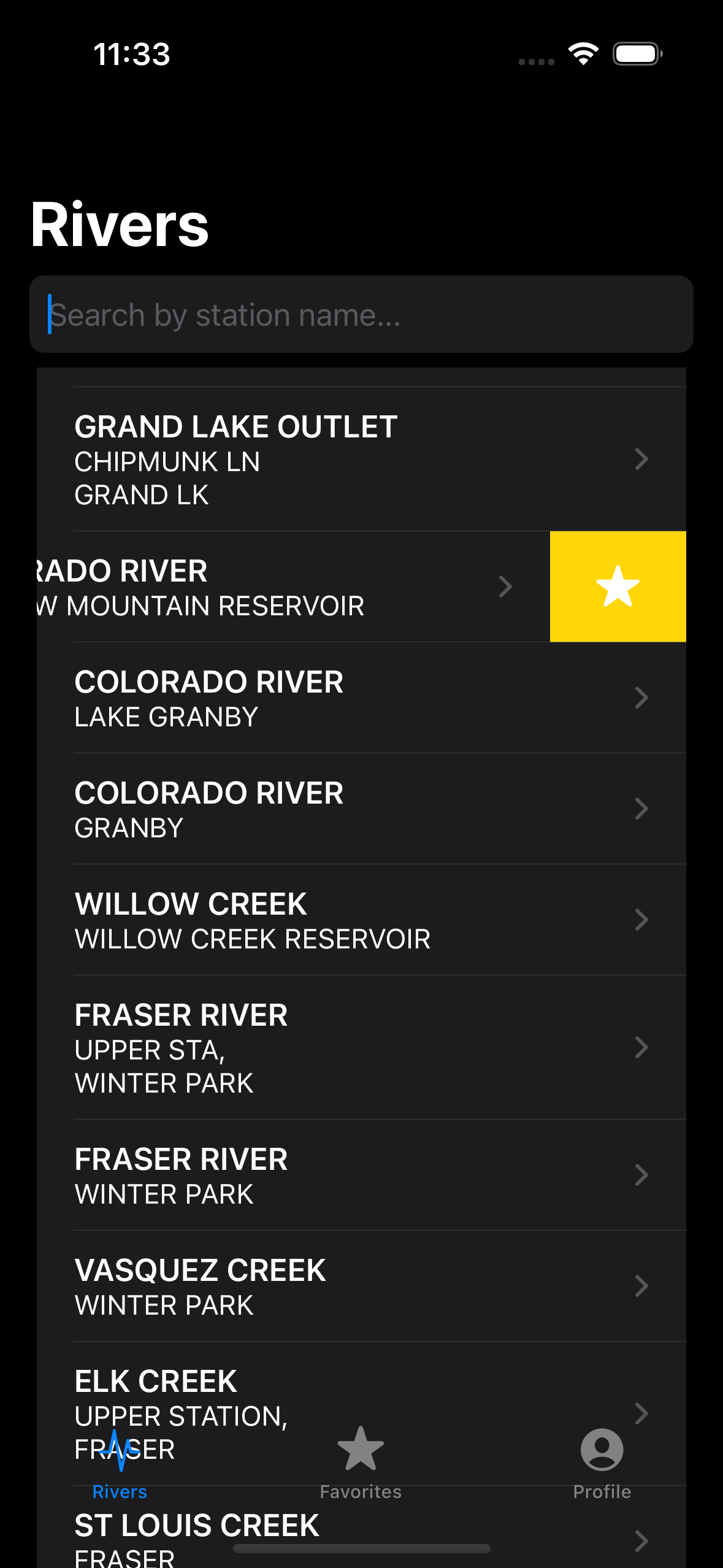The width and height of the screenshot is (723, 1568).
Task: Open Vasquez Creek Winter Park station
Action: 361,1286
